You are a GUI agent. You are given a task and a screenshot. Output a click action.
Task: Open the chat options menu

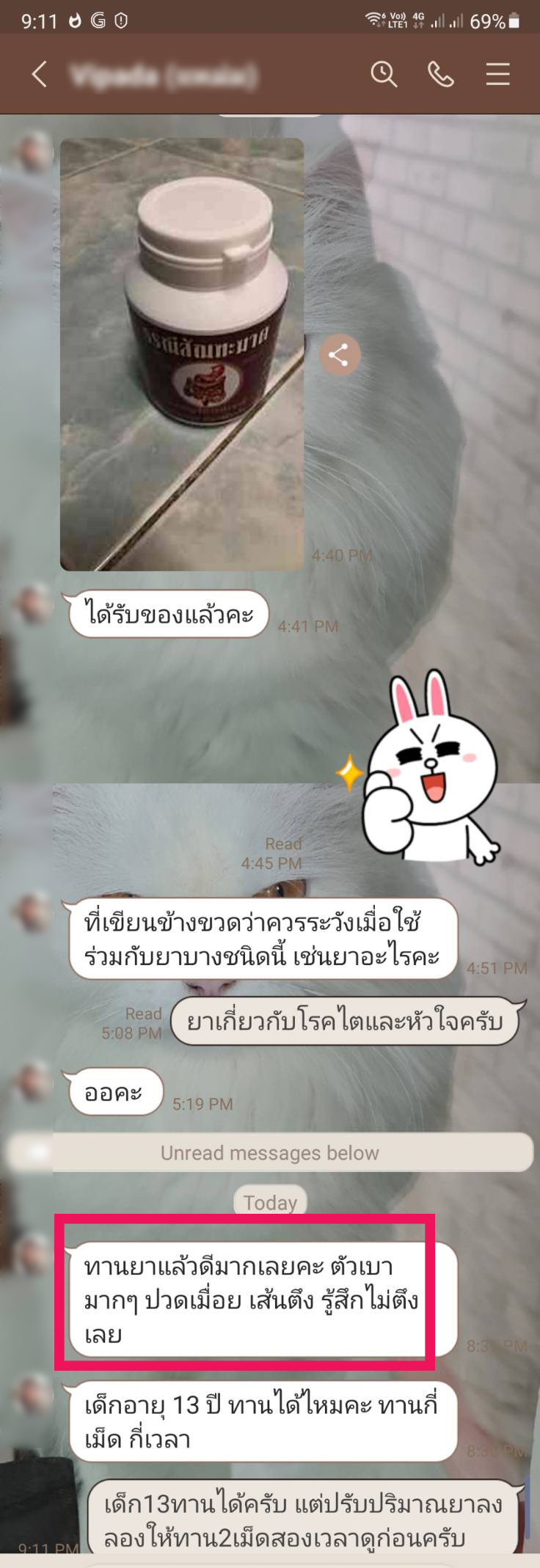pos(497,74)
